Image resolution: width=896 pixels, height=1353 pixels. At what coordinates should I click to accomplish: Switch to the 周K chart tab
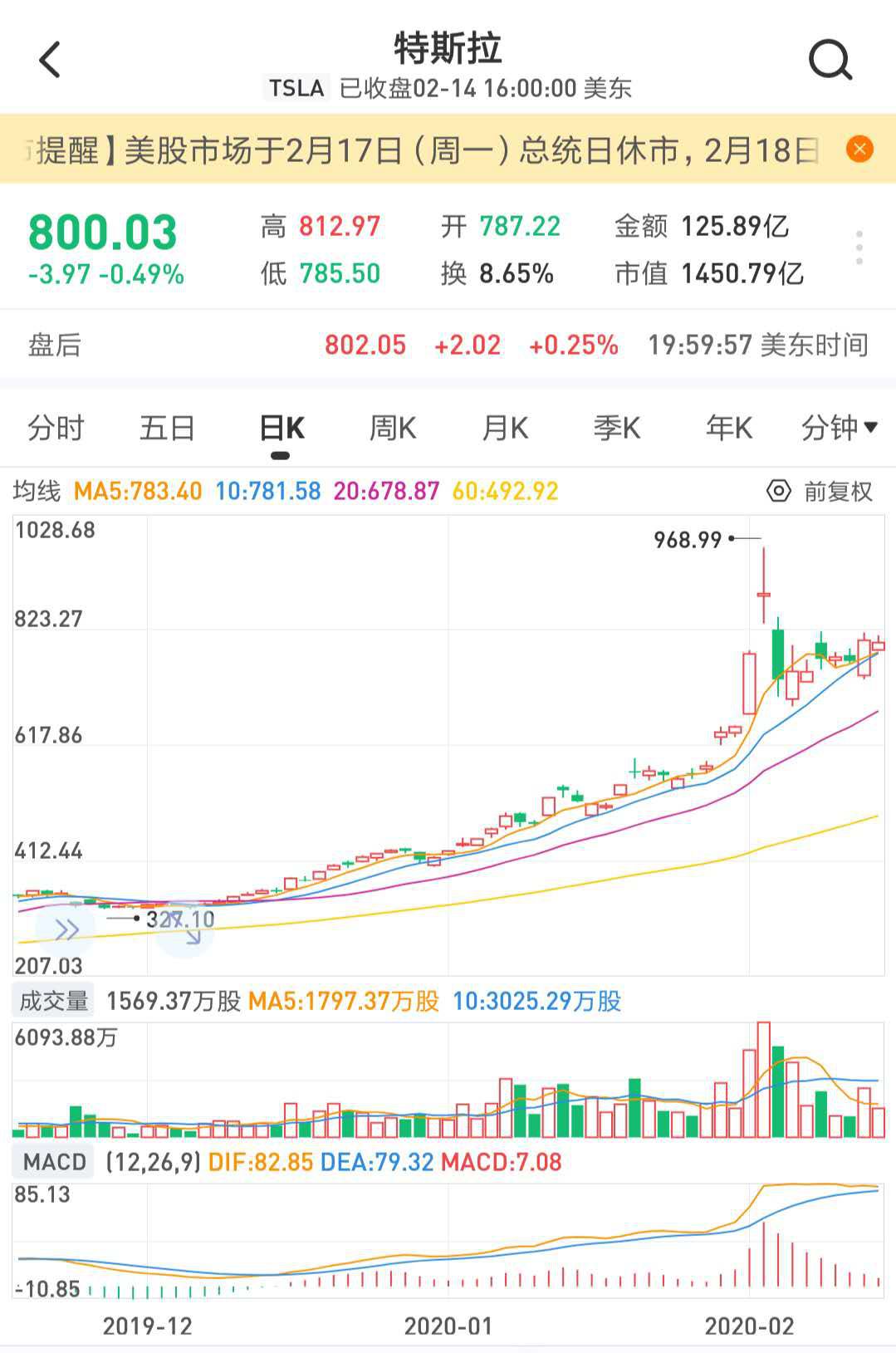point(393,429)
